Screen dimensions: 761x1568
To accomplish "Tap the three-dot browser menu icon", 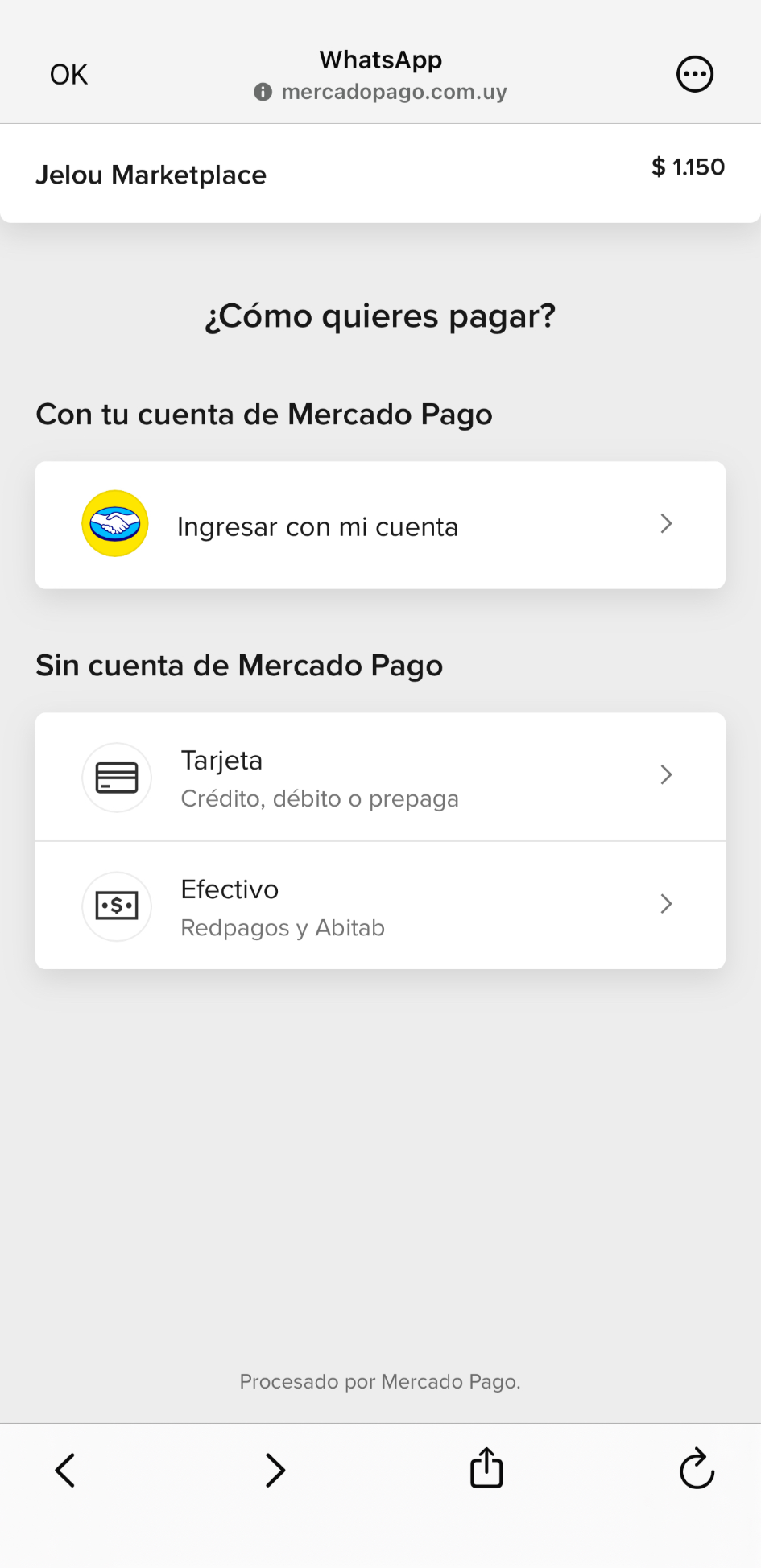I will click(694, 73).
